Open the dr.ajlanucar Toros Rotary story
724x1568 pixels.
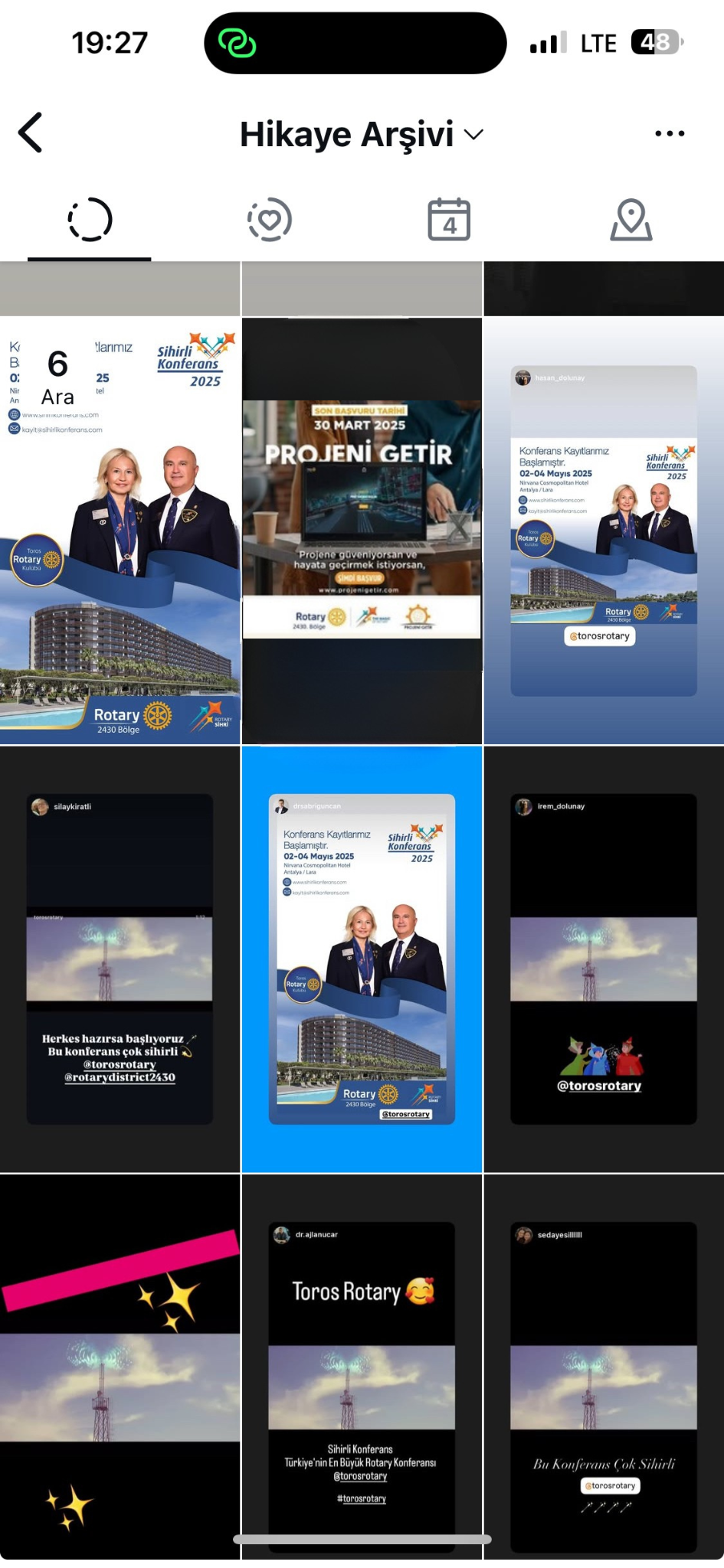pos(362,1367)
